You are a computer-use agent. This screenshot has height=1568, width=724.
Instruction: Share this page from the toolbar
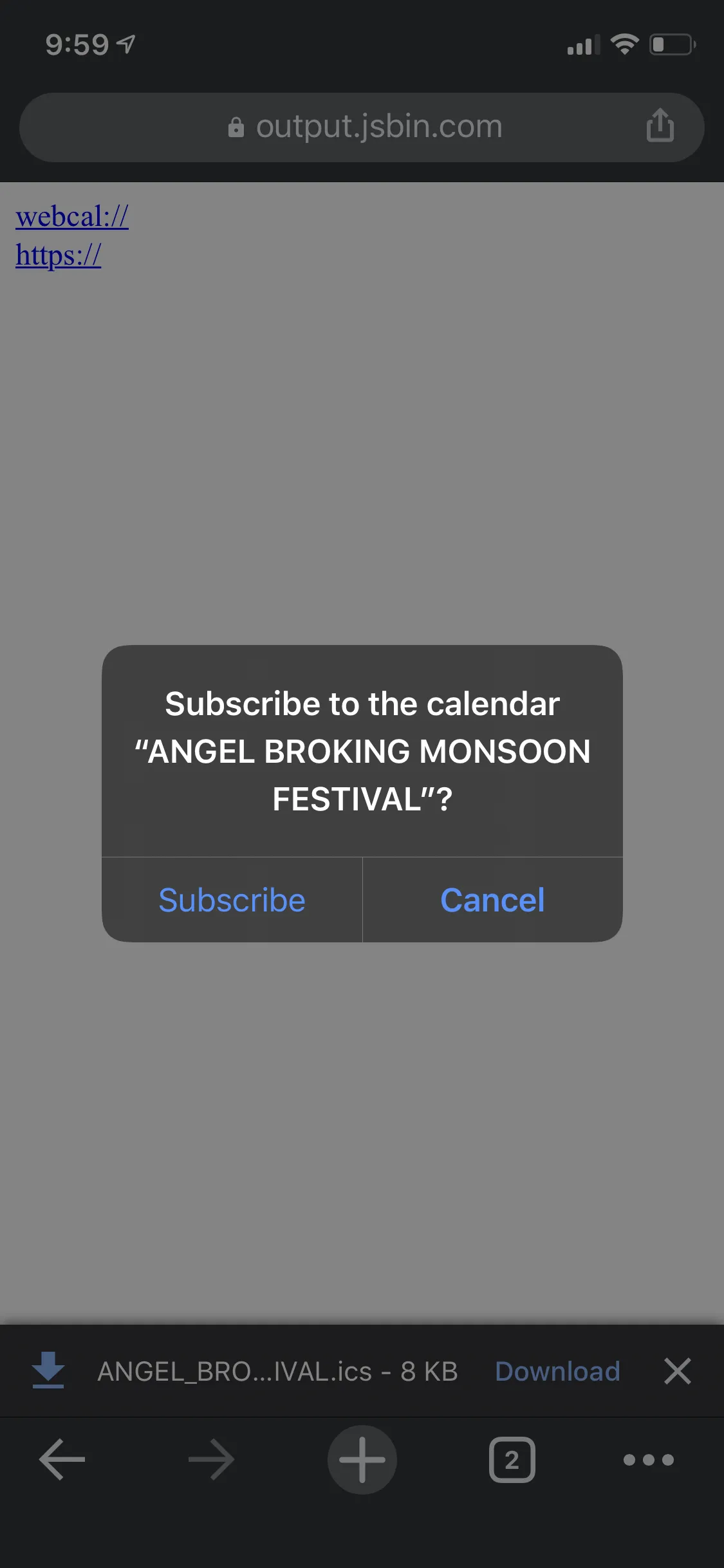[660, 125]
